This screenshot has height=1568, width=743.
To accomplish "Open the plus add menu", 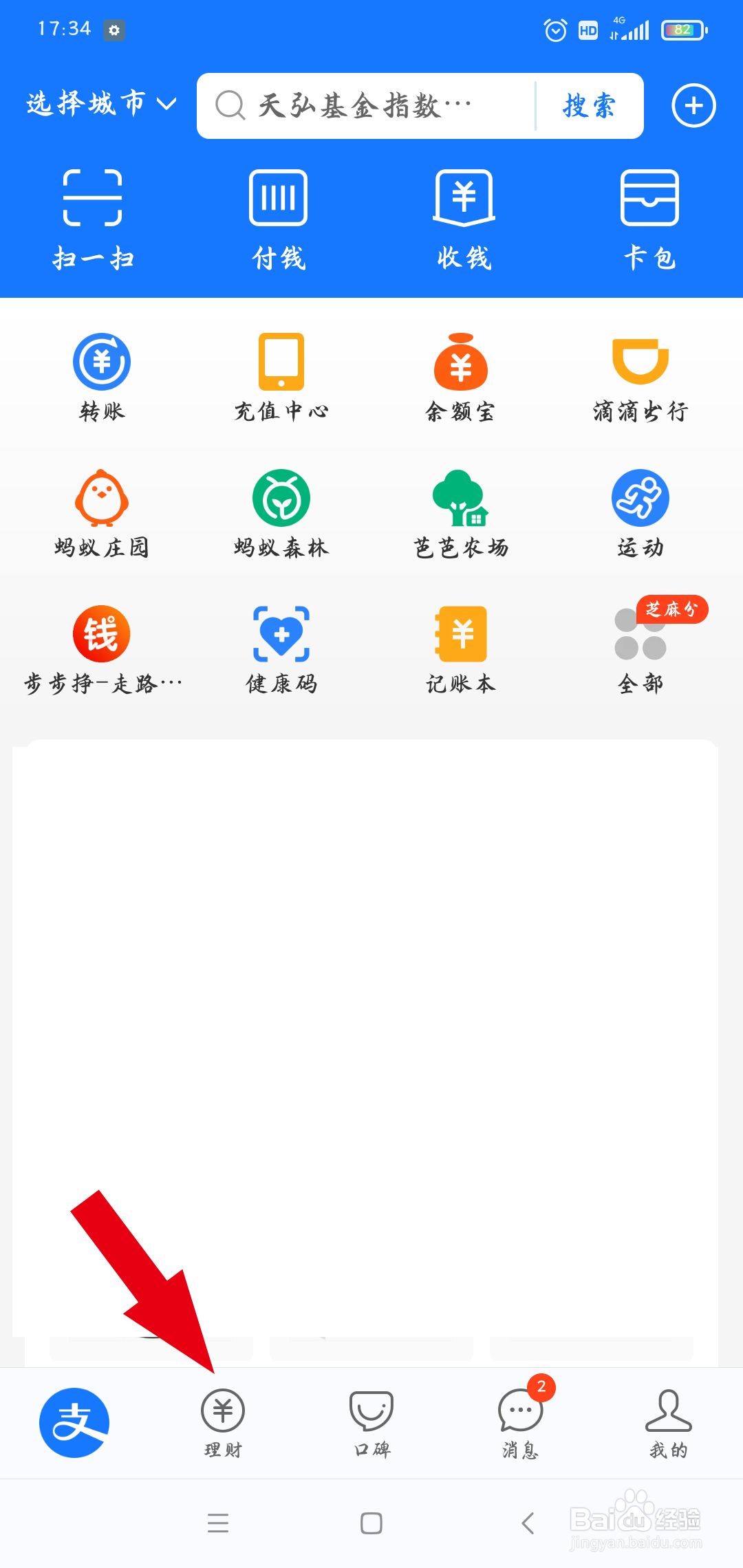I will point(693,106).
